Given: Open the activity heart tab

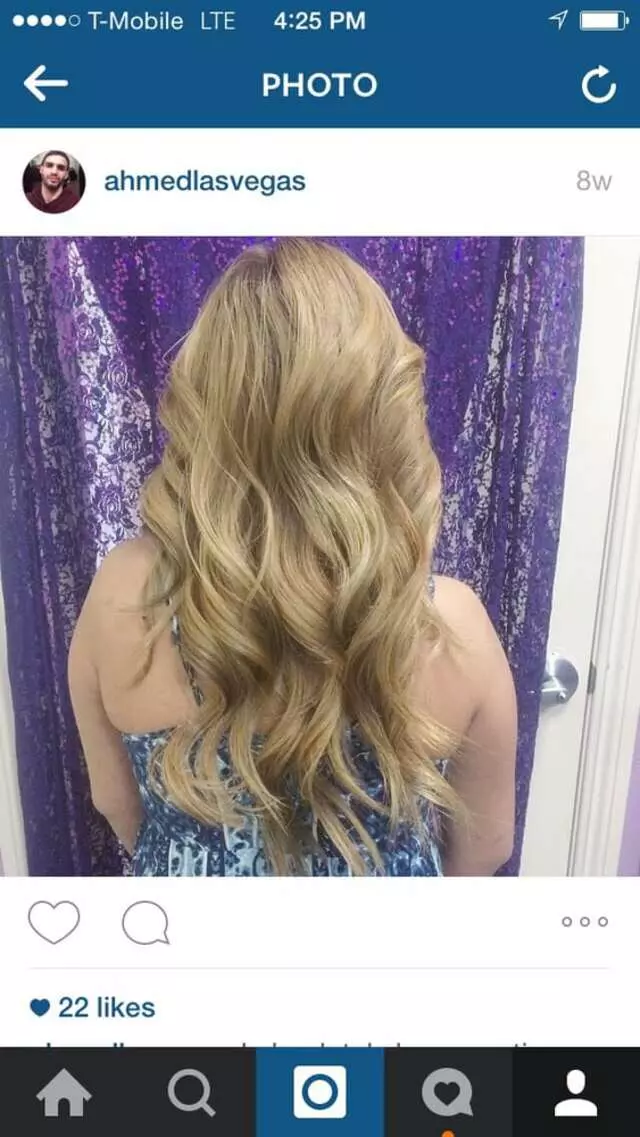Looking at the screenshot, I should (447, 1093).
